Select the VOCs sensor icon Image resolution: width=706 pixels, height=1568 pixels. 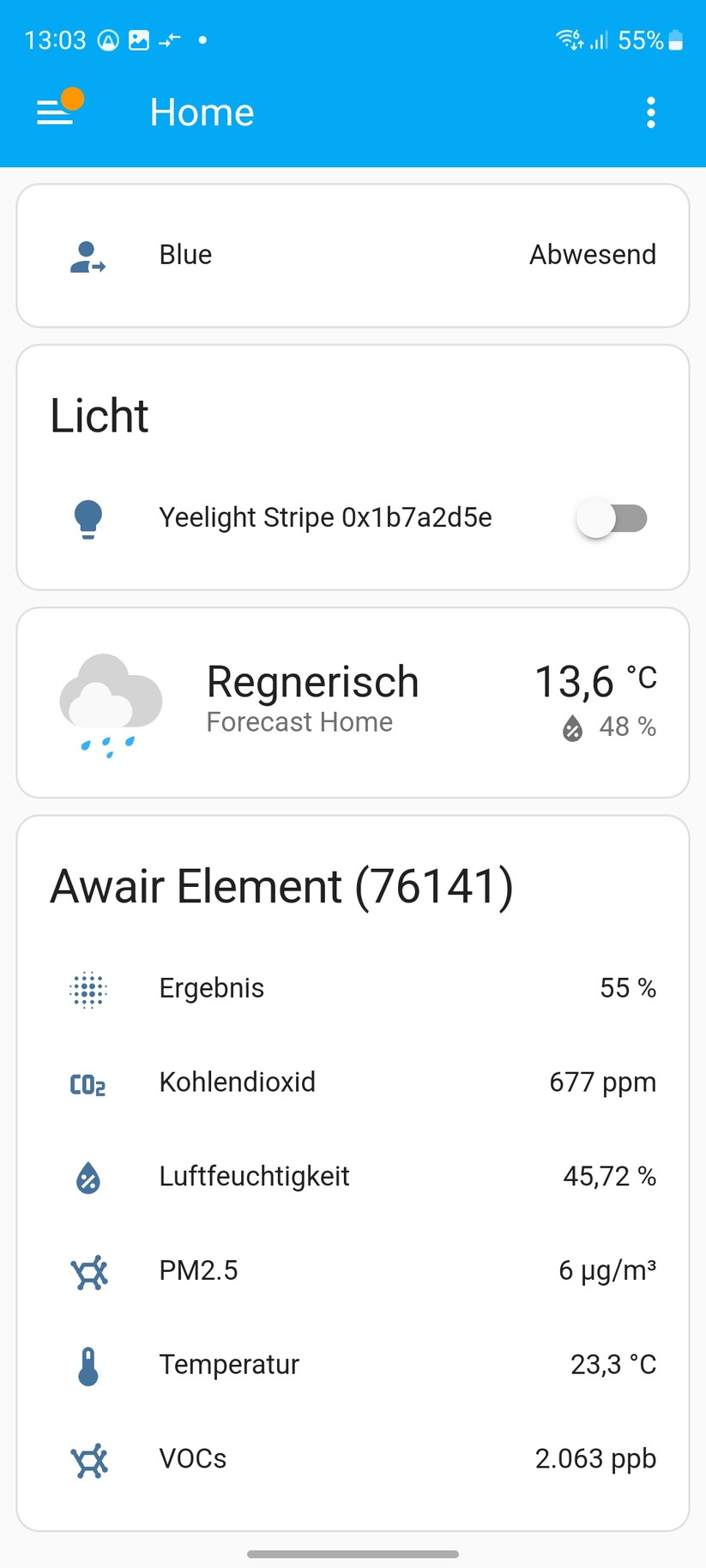[87, 1458]
